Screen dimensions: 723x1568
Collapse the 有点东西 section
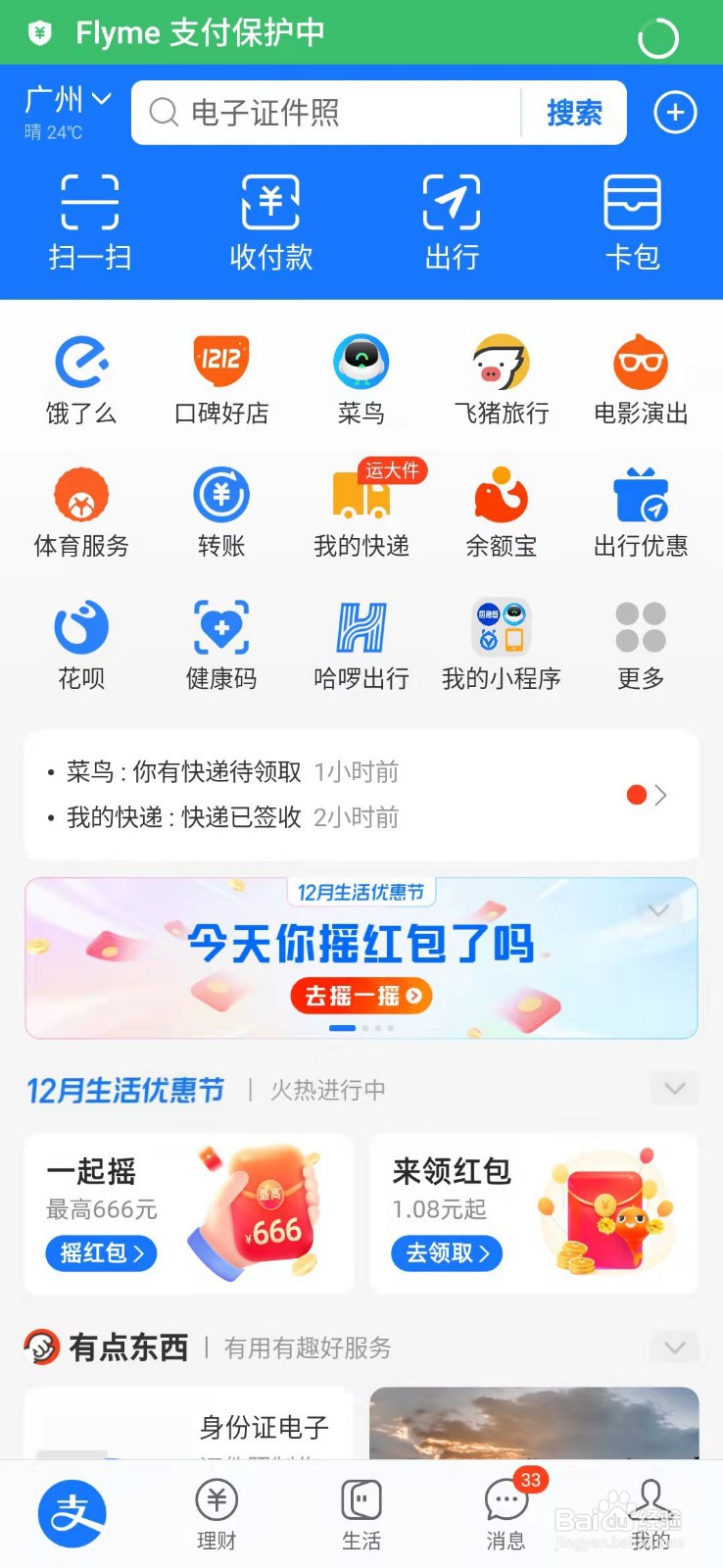pos(674,1347)
